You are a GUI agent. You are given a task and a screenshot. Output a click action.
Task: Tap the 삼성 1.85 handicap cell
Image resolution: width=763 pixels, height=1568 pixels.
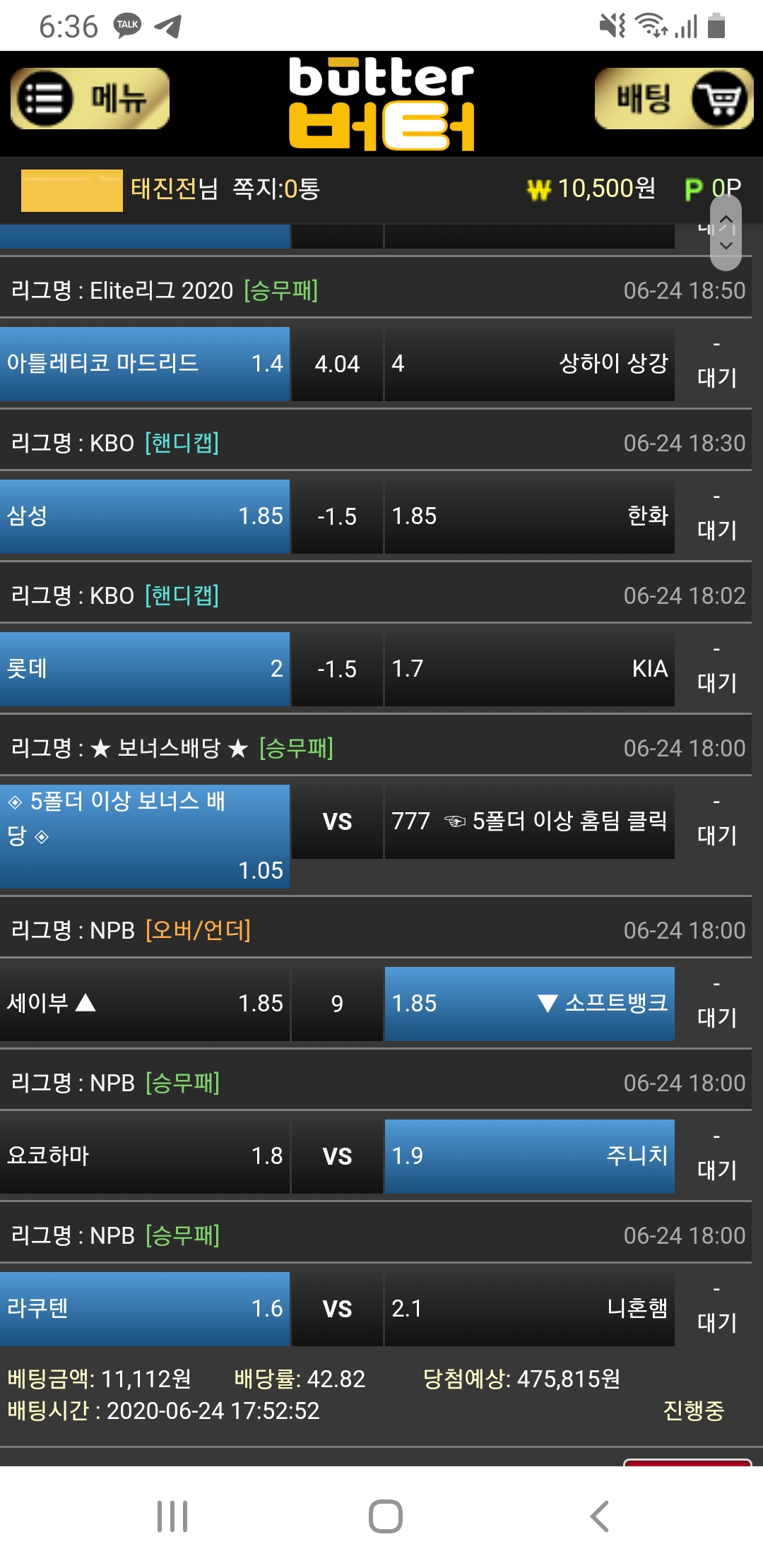point(145,516)
